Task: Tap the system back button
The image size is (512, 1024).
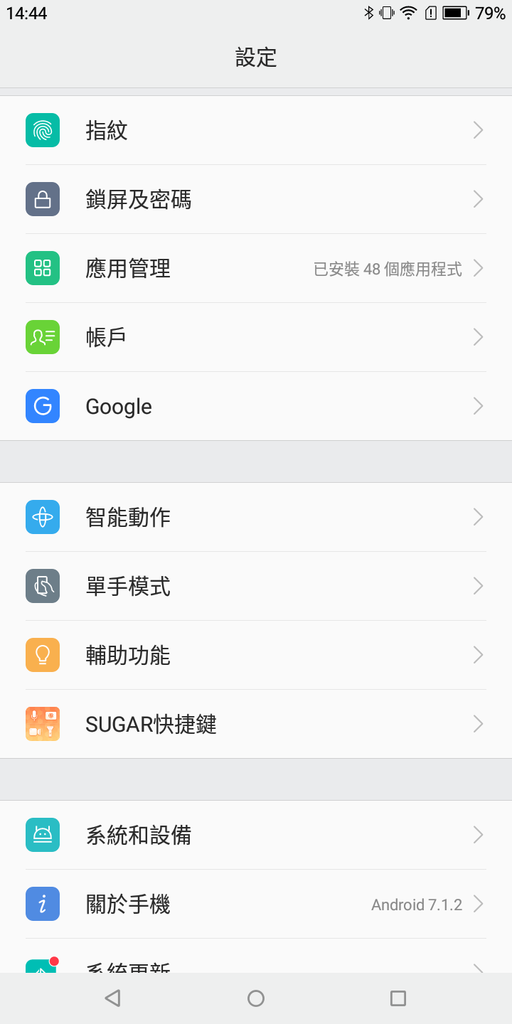Action: (113, 998)
